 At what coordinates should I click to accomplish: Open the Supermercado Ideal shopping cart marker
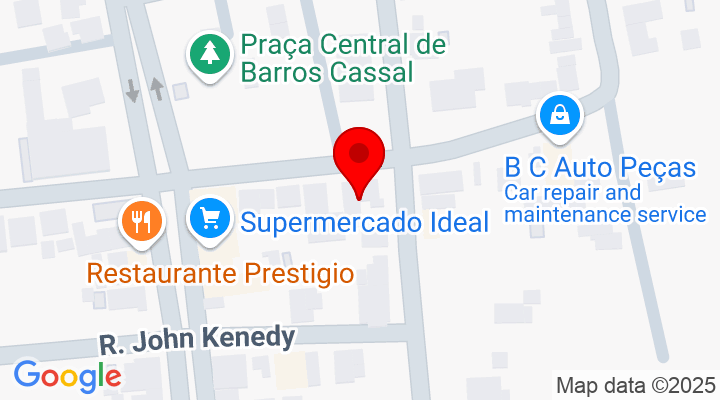tap(209, 218)
